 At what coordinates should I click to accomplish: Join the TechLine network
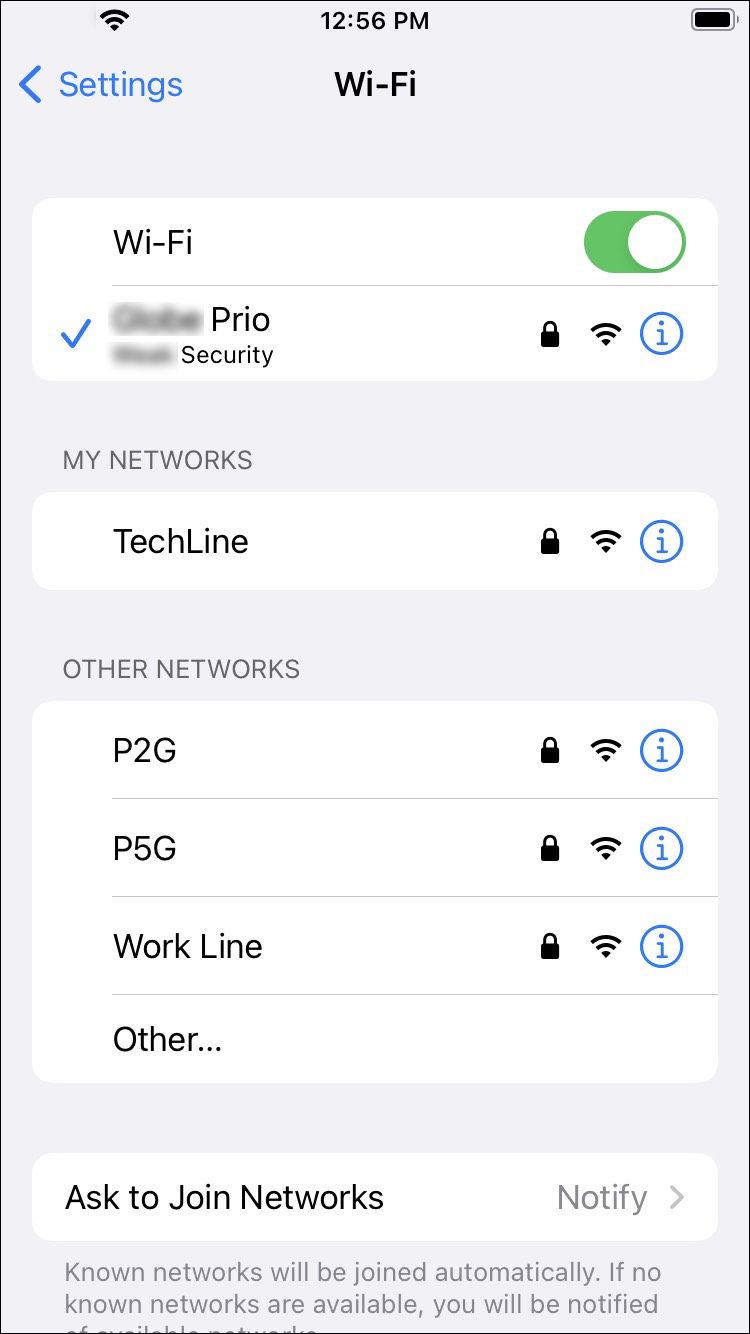(181, 541)
